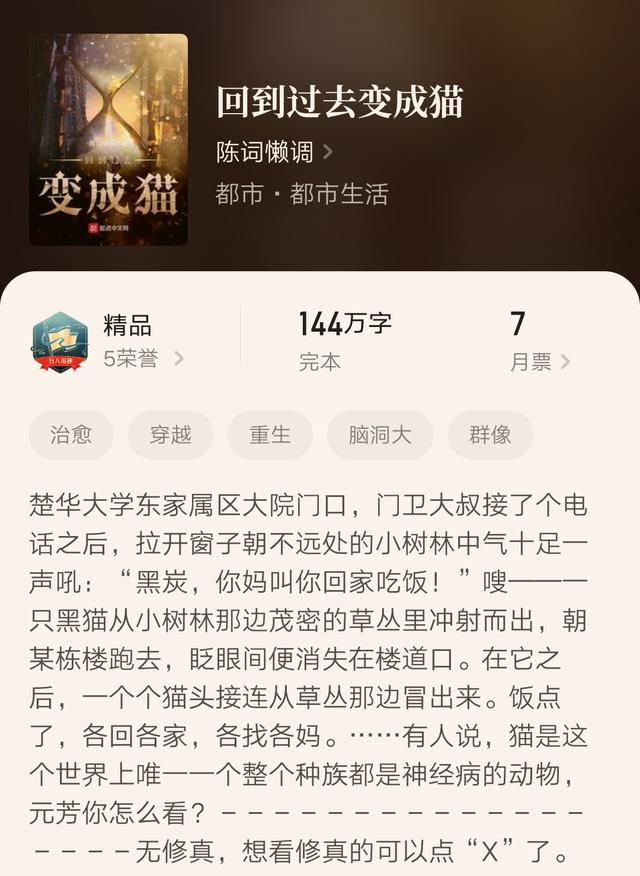640x876 pixels.
Task: View the 回到过去变成猫 book cover
Action: [x=108, y=140]
